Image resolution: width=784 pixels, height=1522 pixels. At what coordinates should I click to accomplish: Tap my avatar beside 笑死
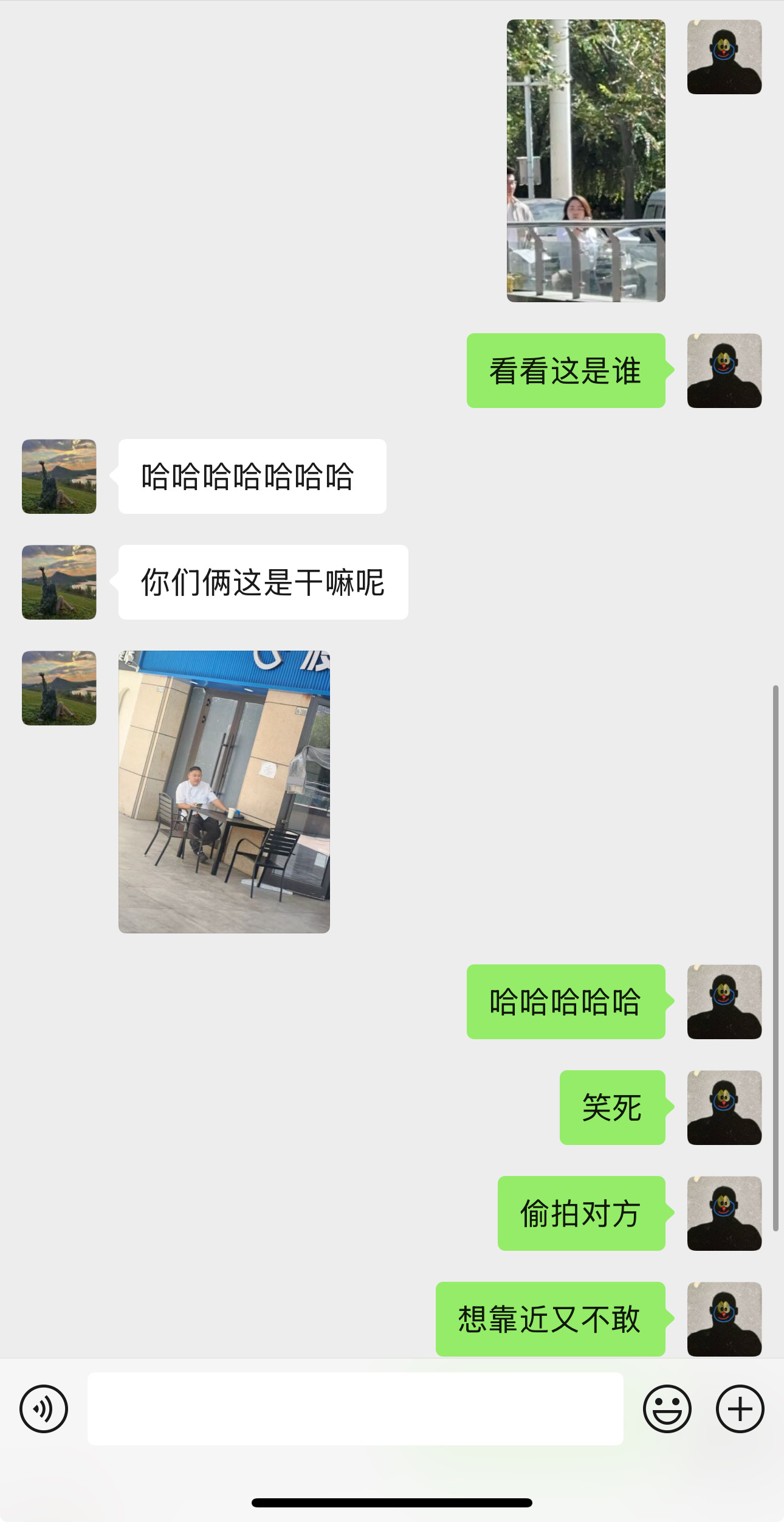(x=724, y=1107)
